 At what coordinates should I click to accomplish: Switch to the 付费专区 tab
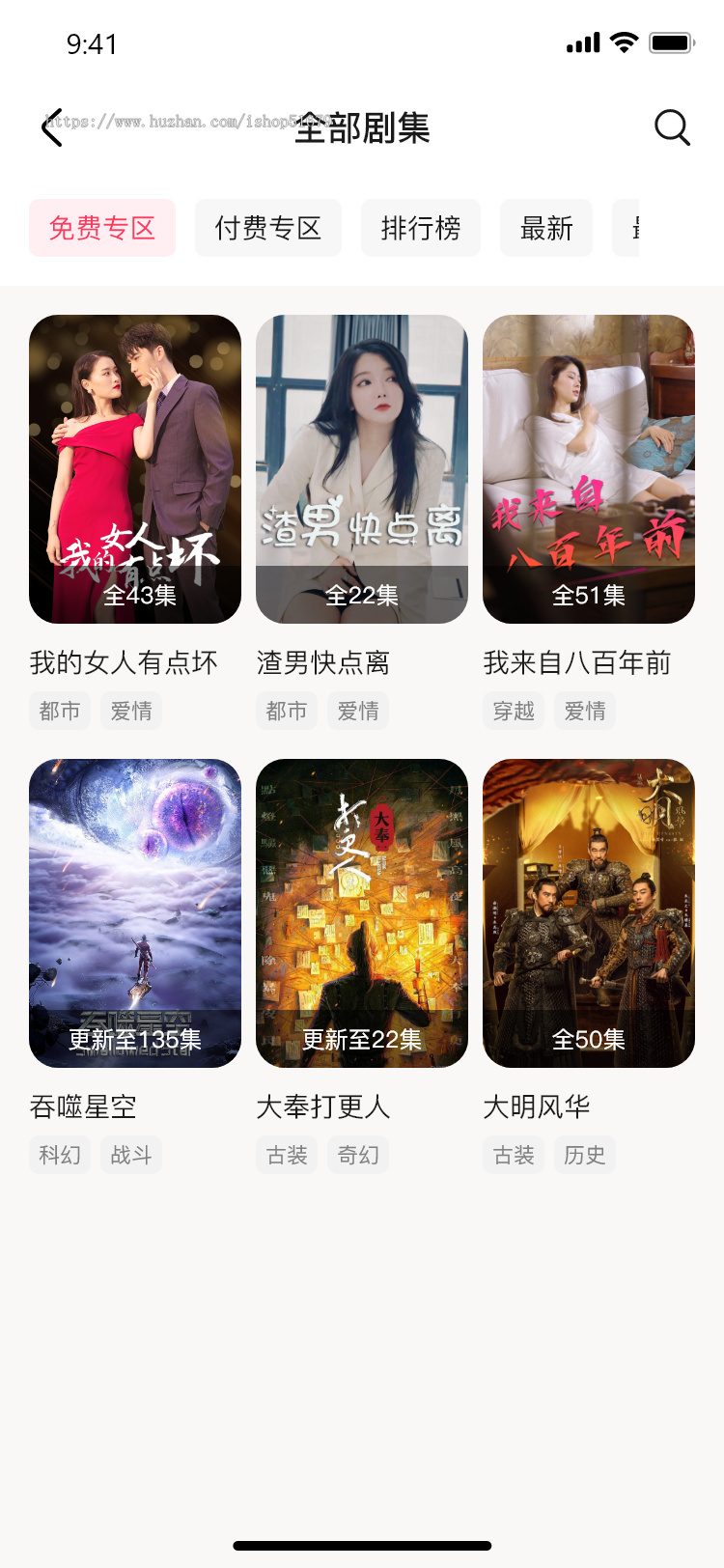coord(267,228)
